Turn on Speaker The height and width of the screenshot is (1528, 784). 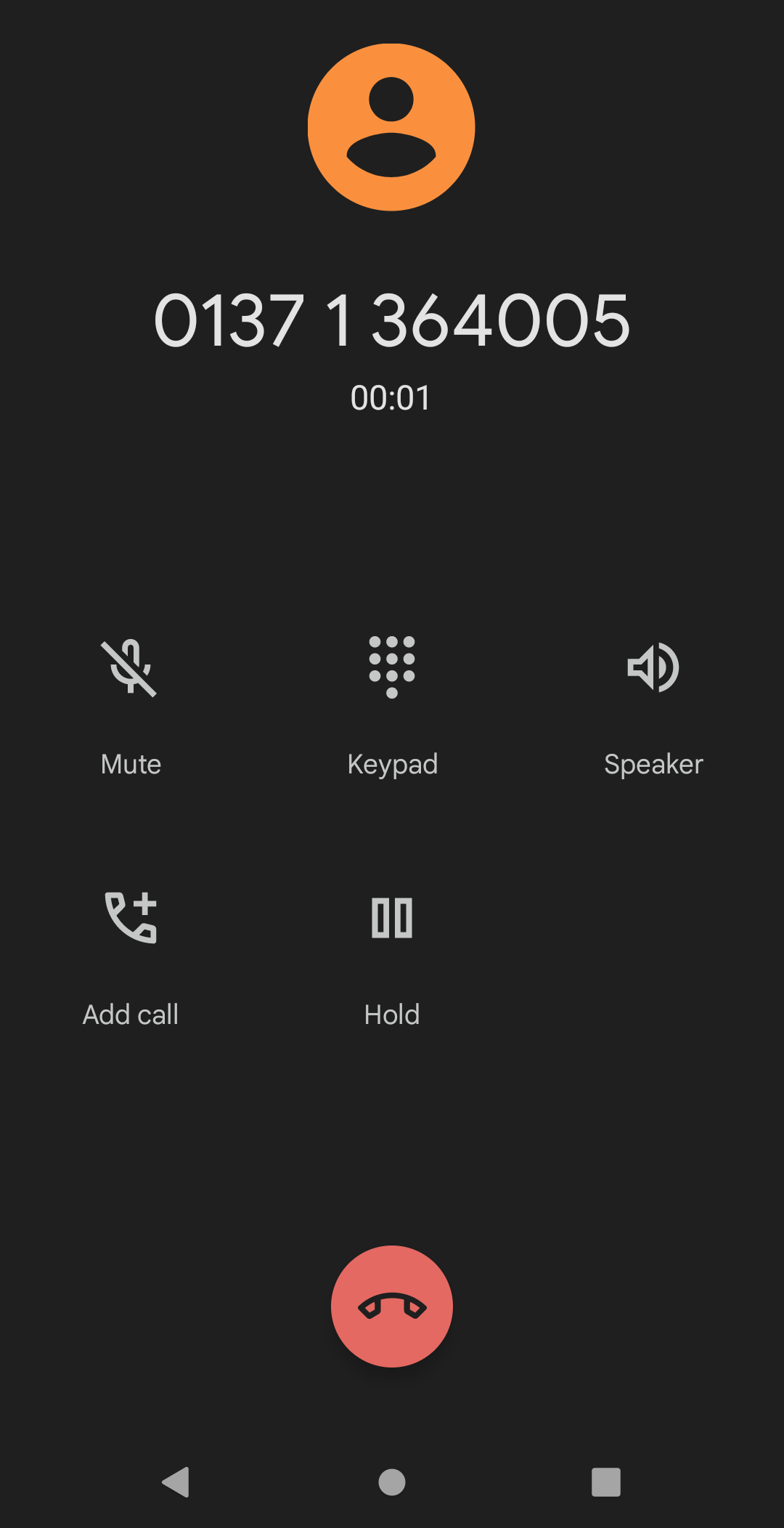pos(653,668)
